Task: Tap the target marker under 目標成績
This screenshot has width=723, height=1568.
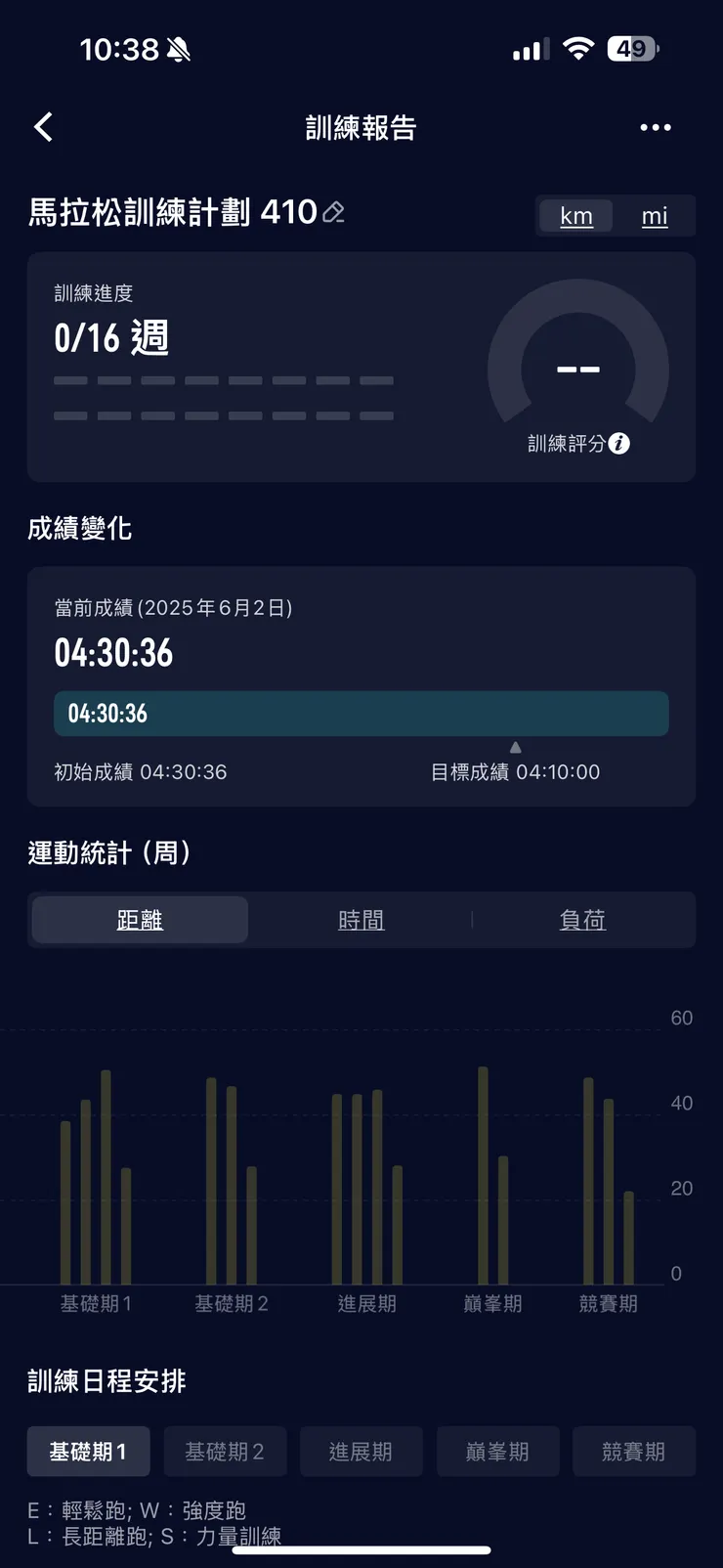Action: click(x=515, y=746)
